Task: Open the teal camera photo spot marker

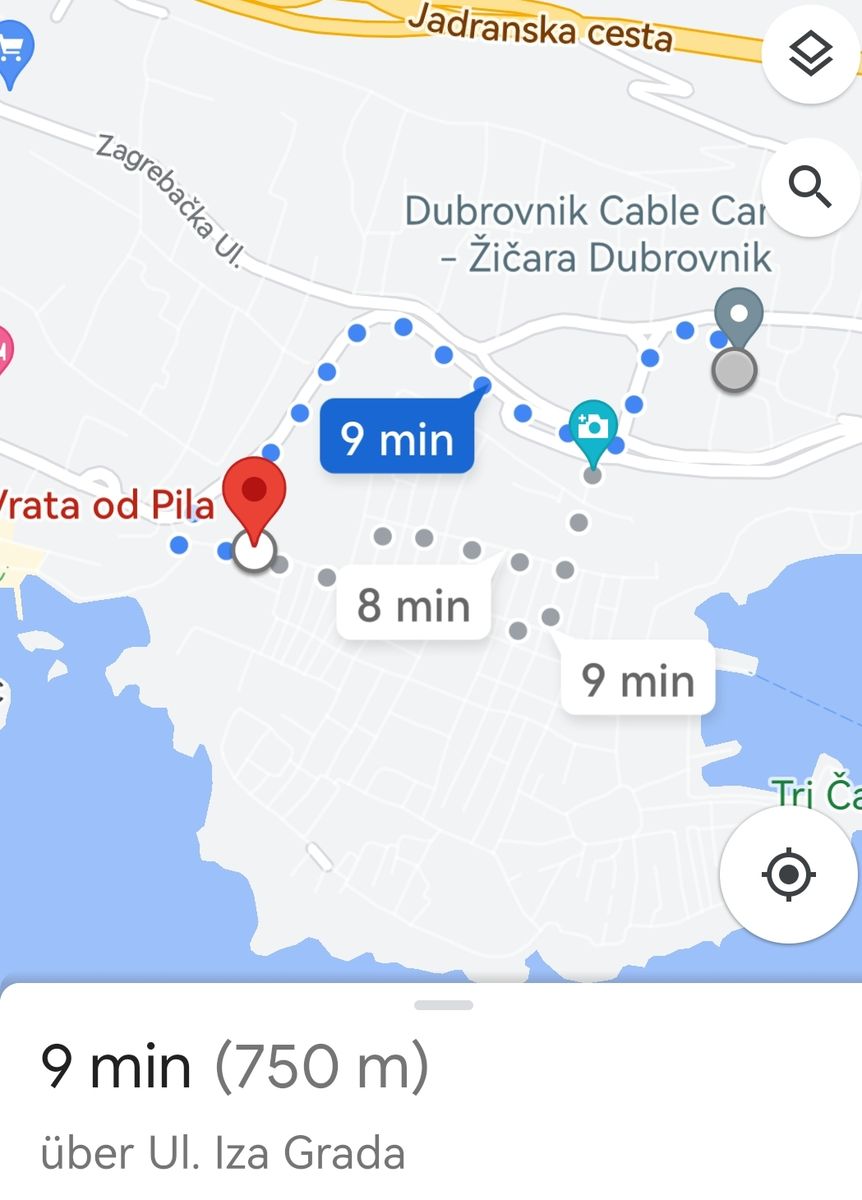Action: coord(593,427)
